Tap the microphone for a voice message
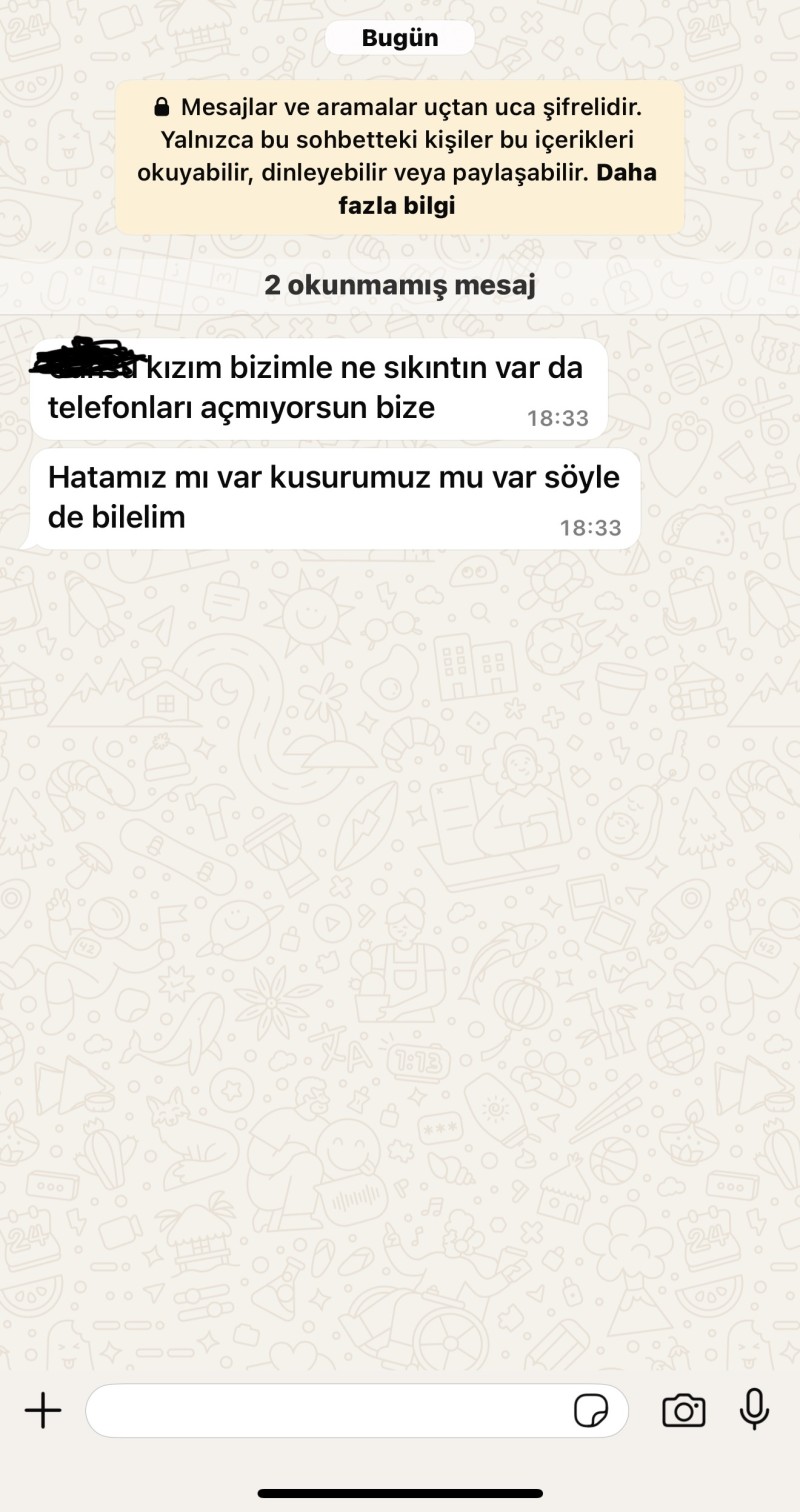 coord(754,1409)
